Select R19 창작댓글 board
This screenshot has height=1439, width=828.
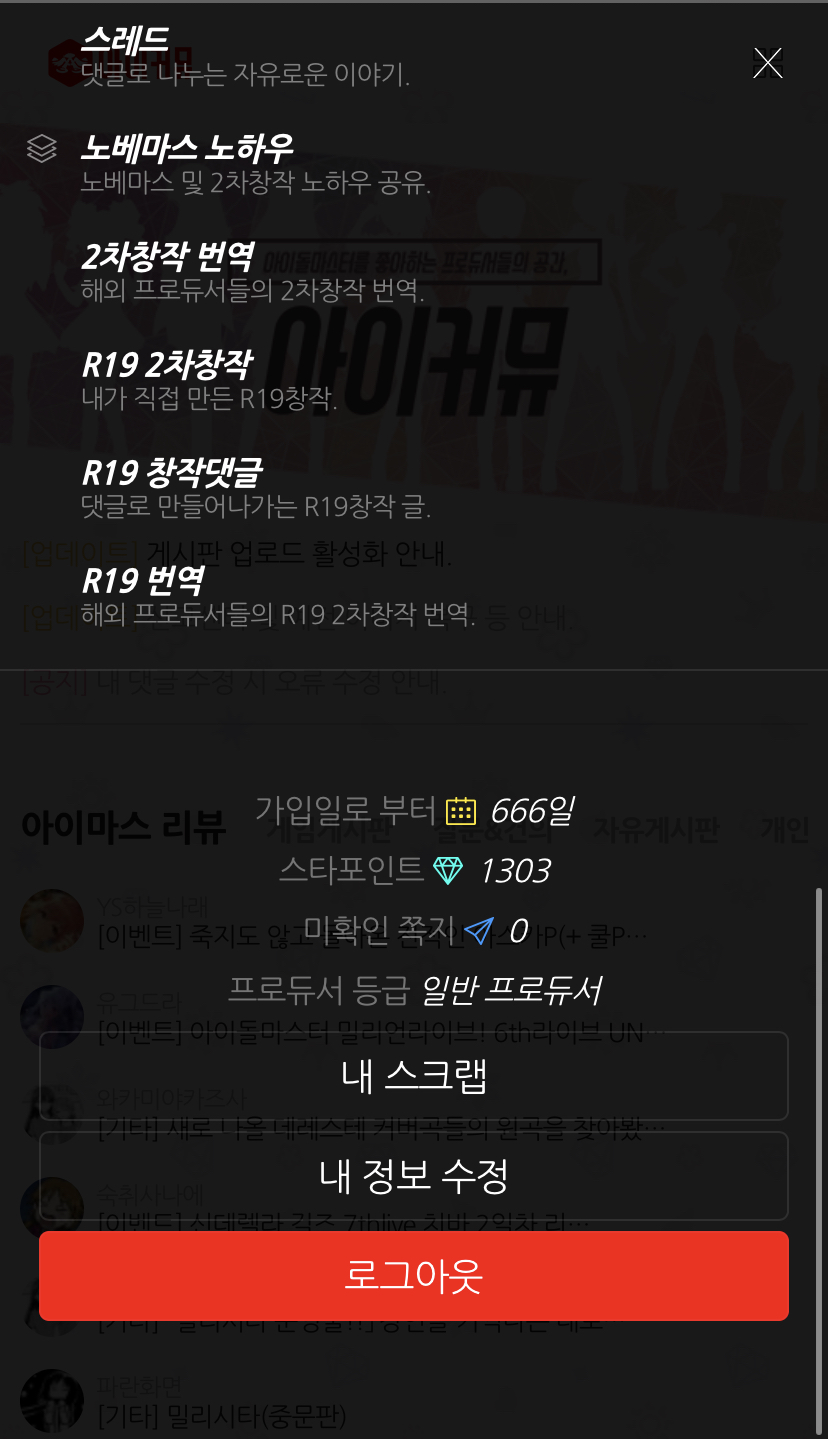pyautogui.click(x=172, y=472)
